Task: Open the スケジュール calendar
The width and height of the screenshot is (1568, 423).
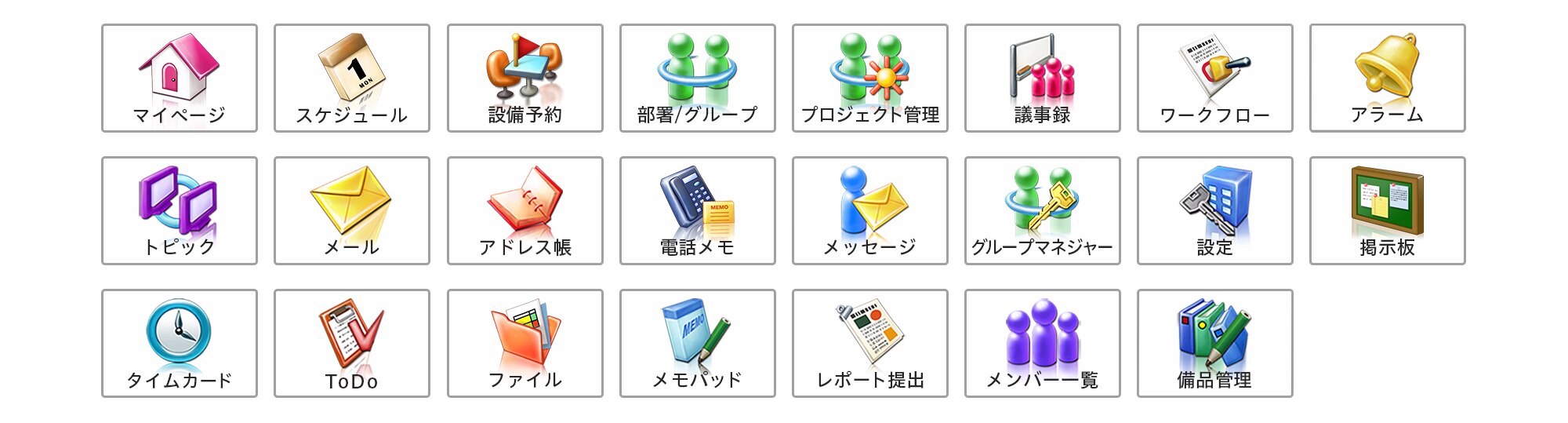Action: click(x=352, y=78)
